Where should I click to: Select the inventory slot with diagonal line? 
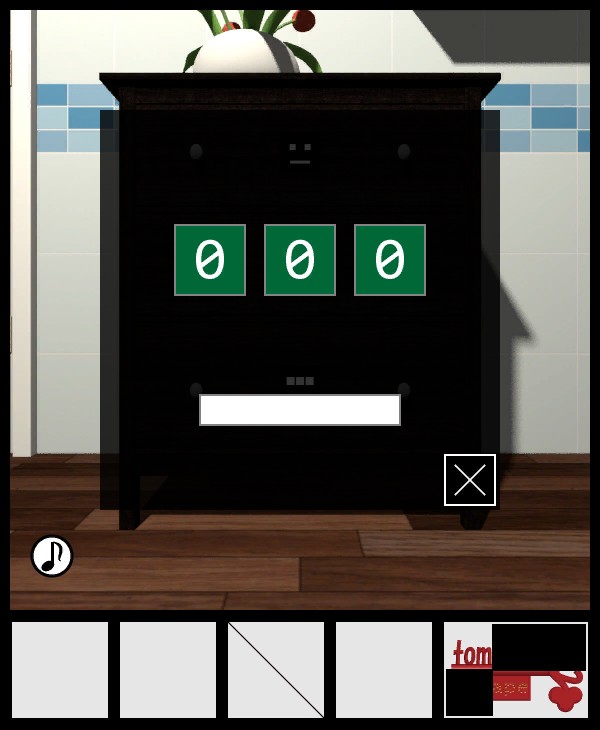point(276,670)
